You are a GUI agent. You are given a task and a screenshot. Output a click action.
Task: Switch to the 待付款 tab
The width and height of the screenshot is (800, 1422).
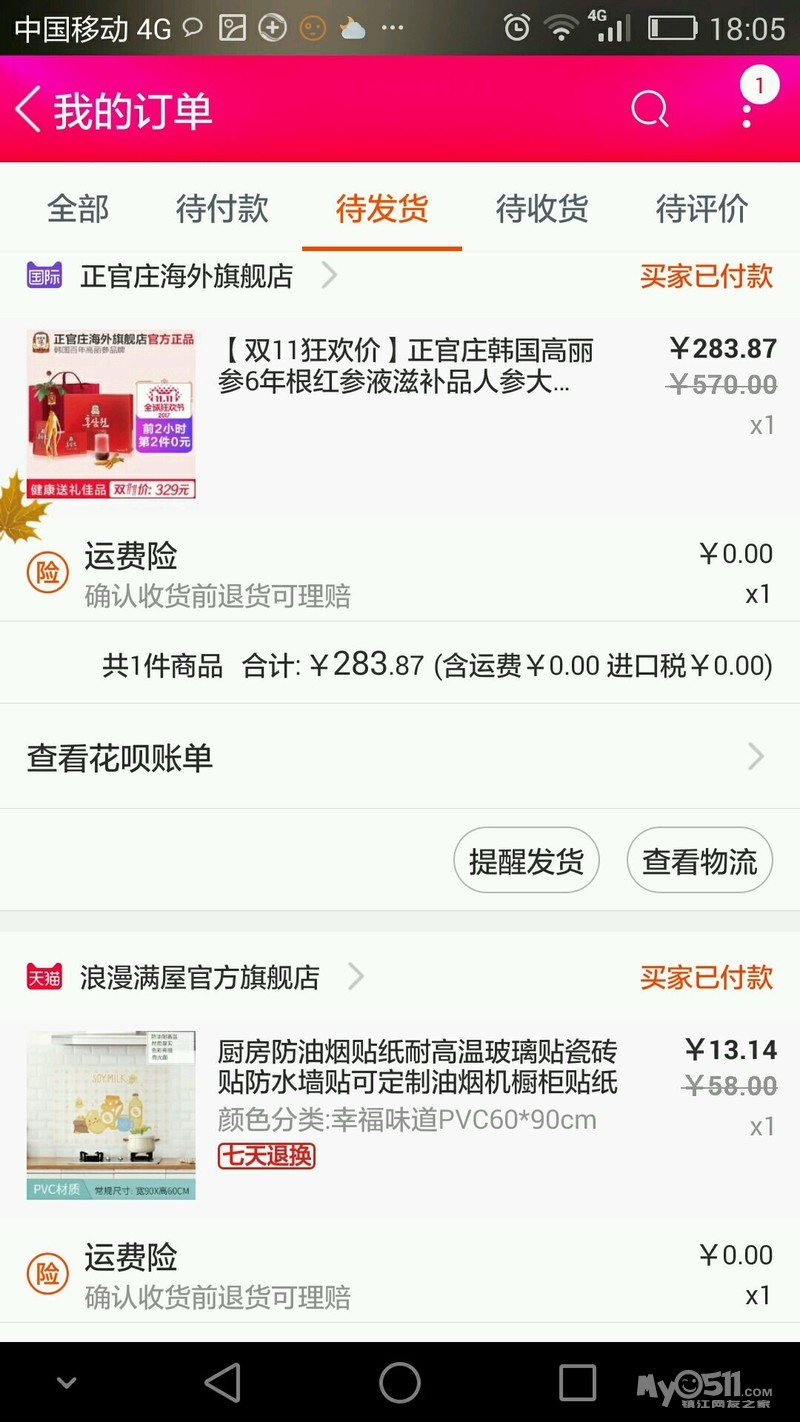click(222, 208)
